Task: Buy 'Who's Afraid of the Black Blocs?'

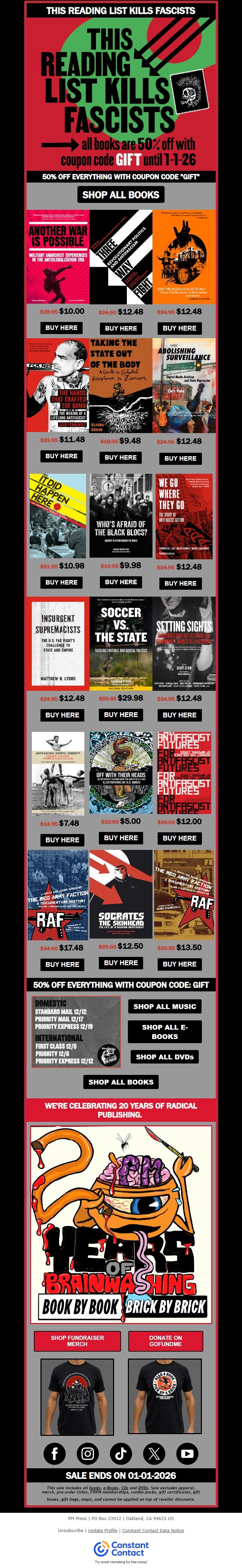Action: click(x=121, y=582)
